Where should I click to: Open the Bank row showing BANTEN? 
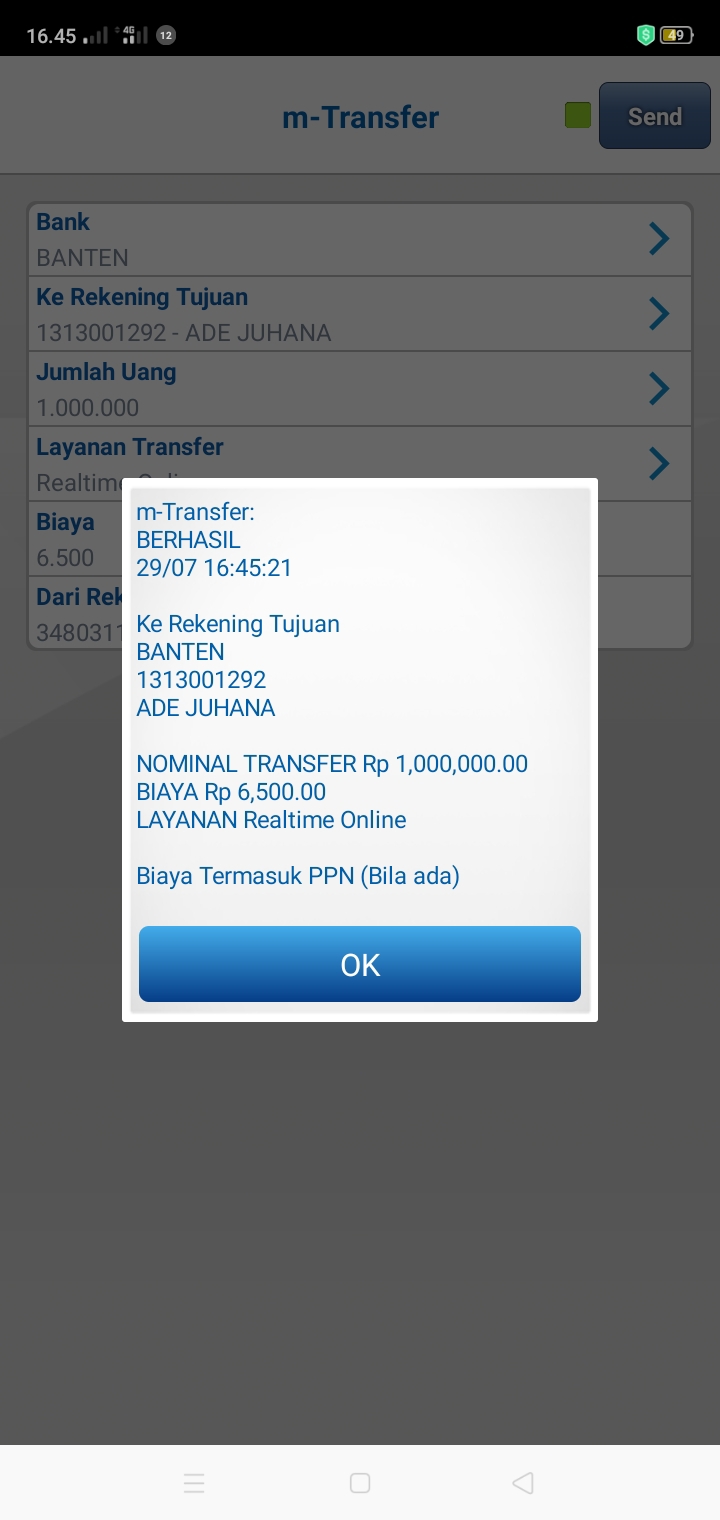360,240
